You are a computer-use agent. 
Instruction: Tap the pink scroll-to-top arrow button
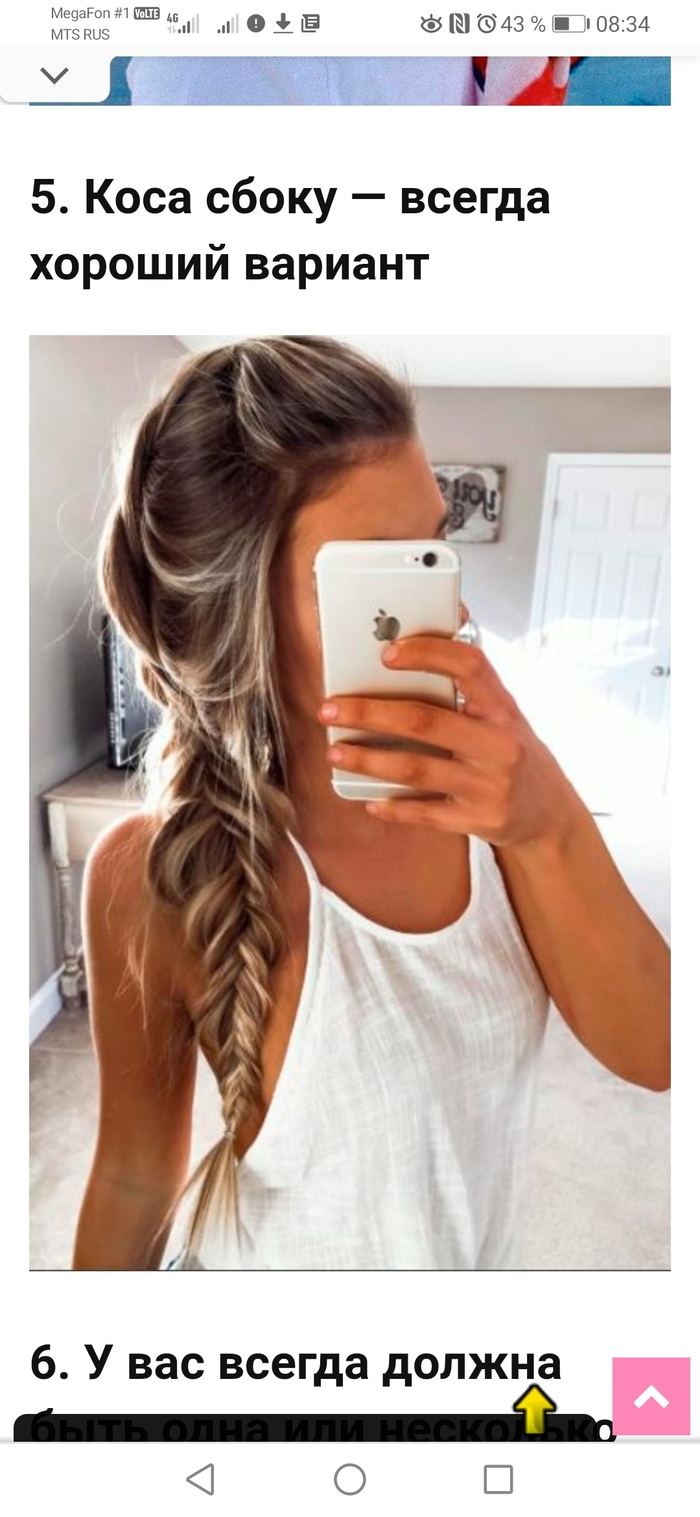tap(651, 1397)
